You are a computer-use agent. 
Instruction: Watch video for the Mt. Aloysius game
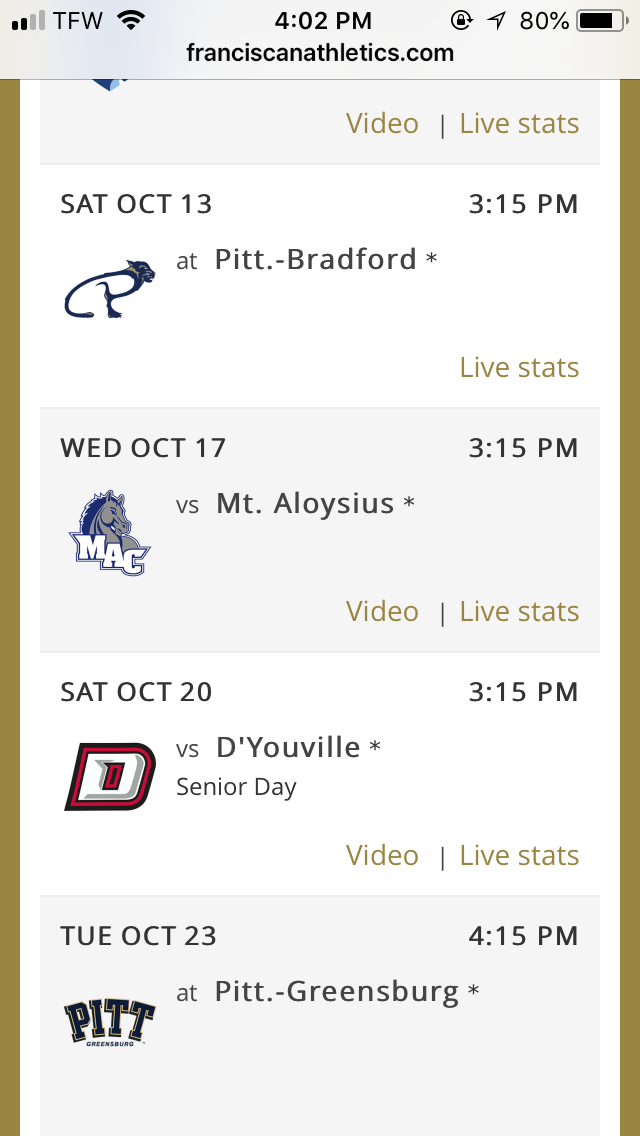click(382, 612)
